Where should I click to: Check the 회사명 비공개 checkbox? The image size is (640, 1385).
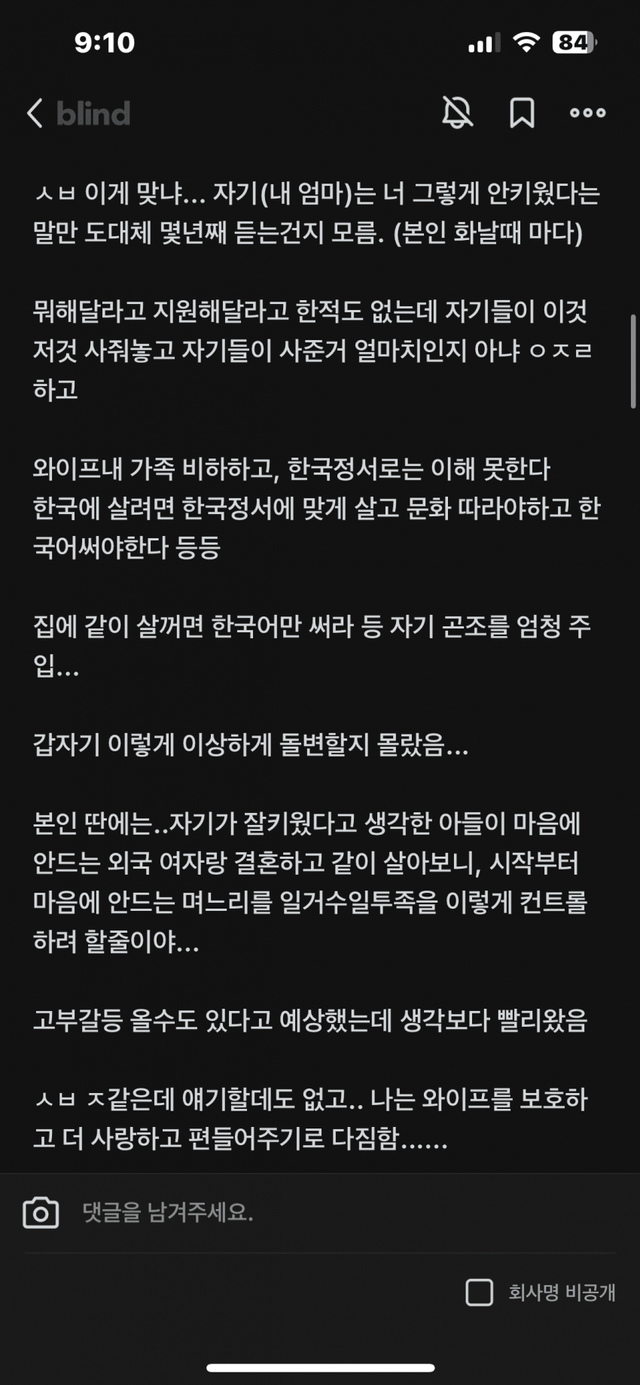point(480,1292)
